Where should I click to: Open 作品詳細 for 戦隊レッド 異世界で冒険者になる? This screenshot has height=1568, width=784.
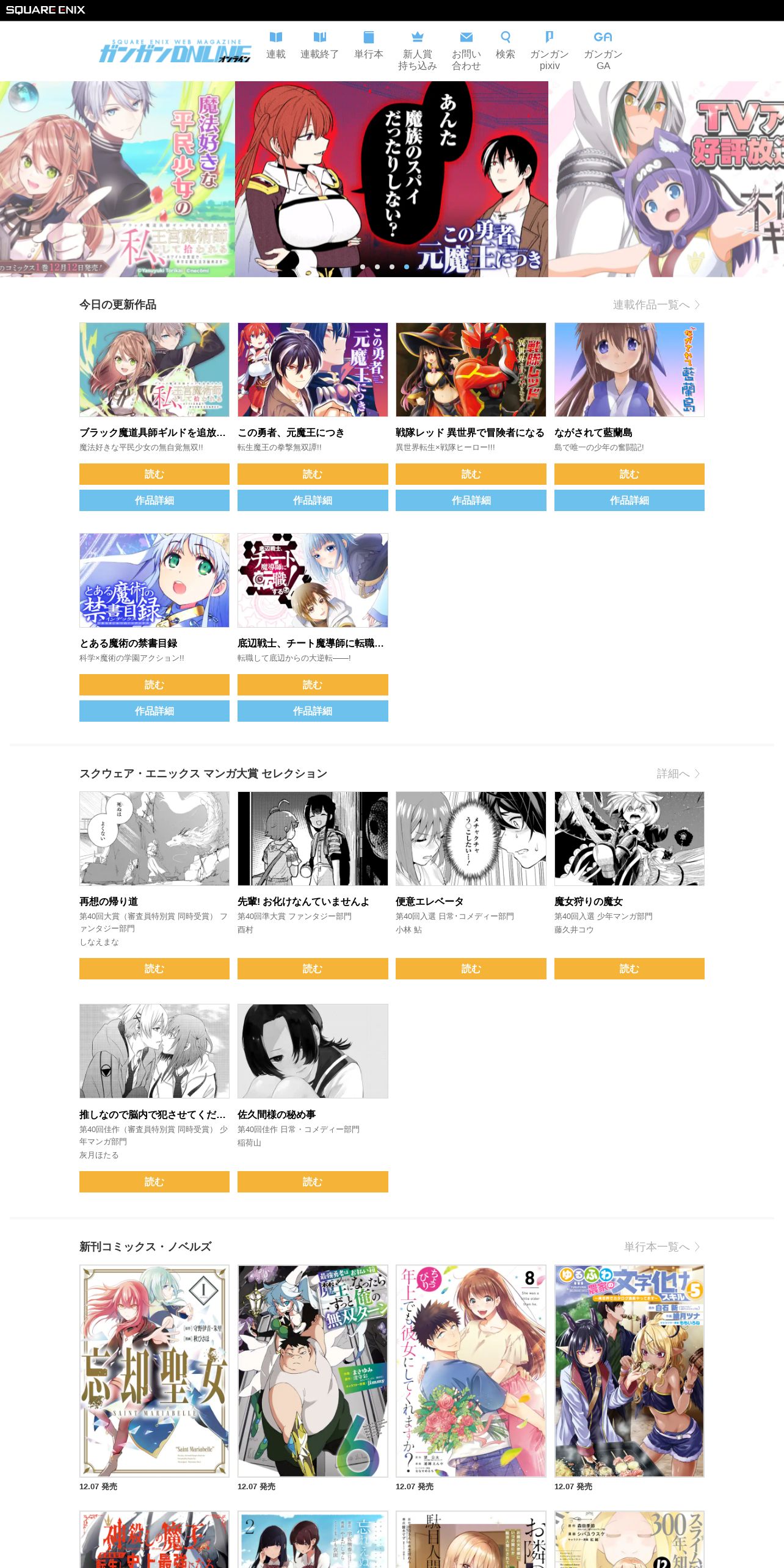(x=471, y=500)
